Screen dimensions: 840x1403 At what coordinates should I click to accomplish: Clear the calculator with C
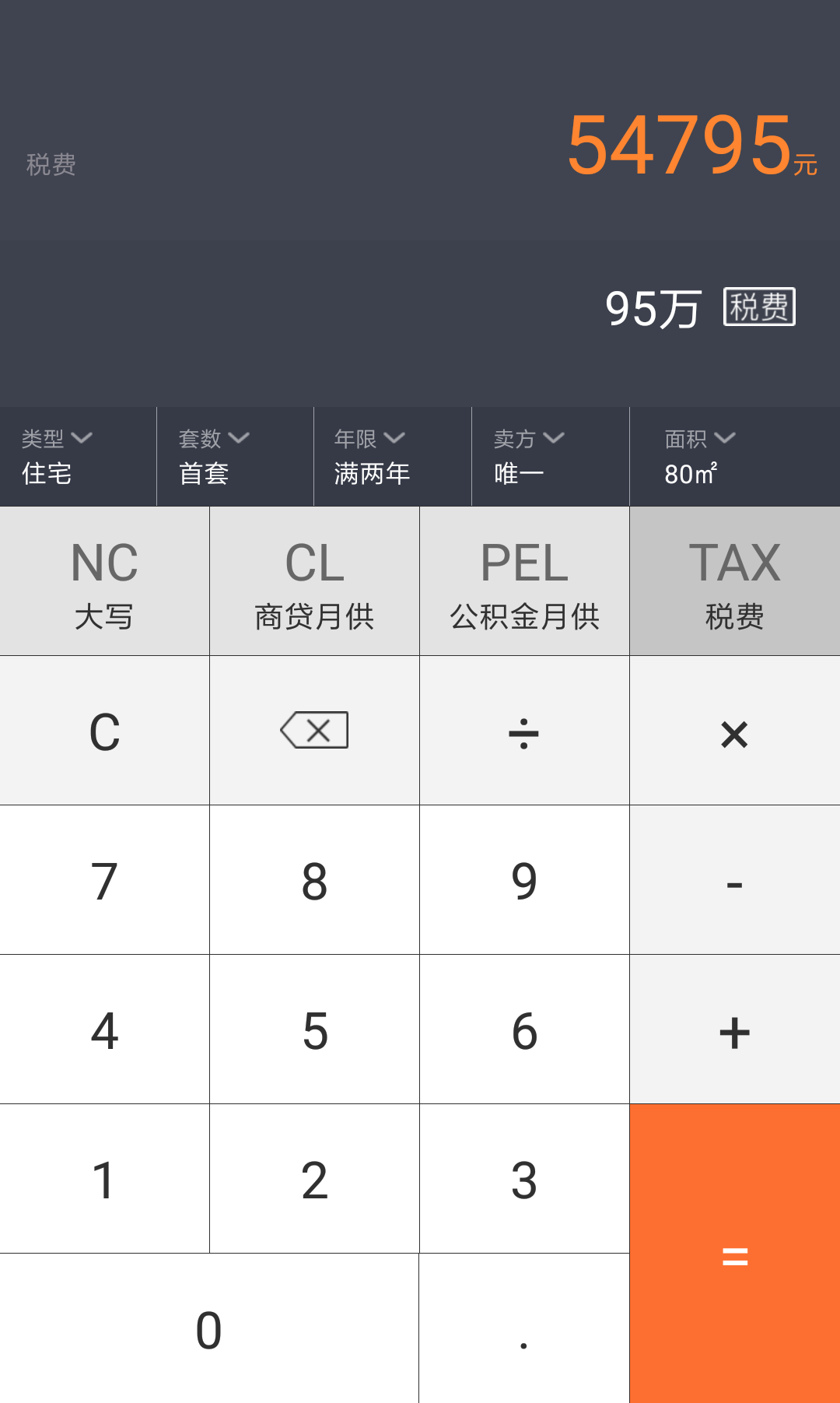(104, 731)
